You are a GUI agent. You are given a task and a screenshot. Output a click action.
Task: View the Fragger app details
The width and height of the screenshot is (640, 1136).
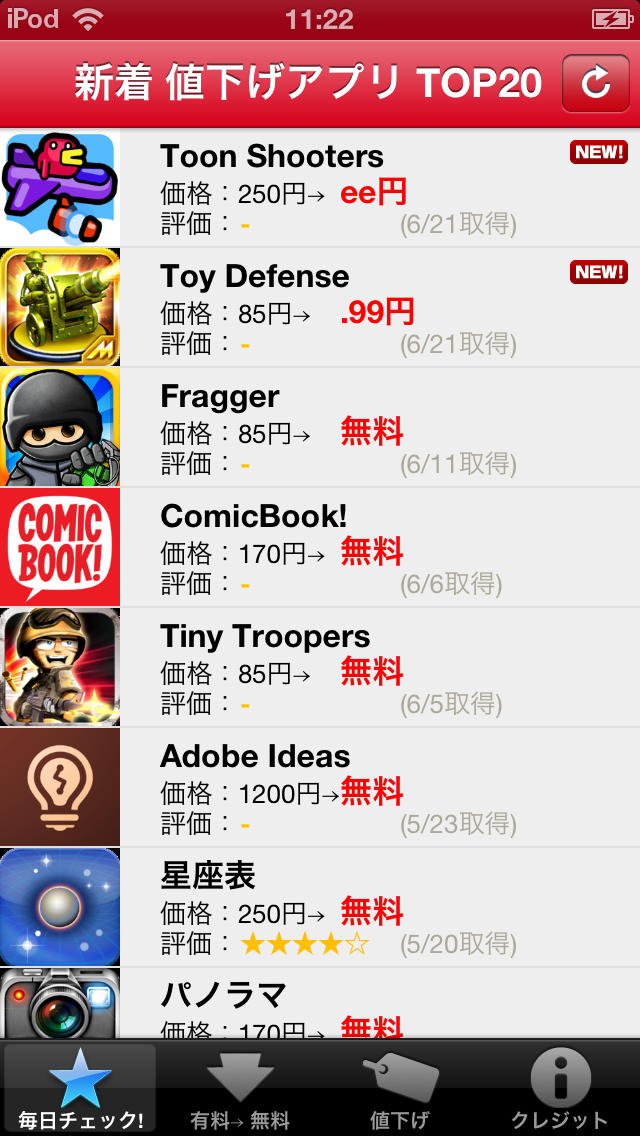(320, 428)
